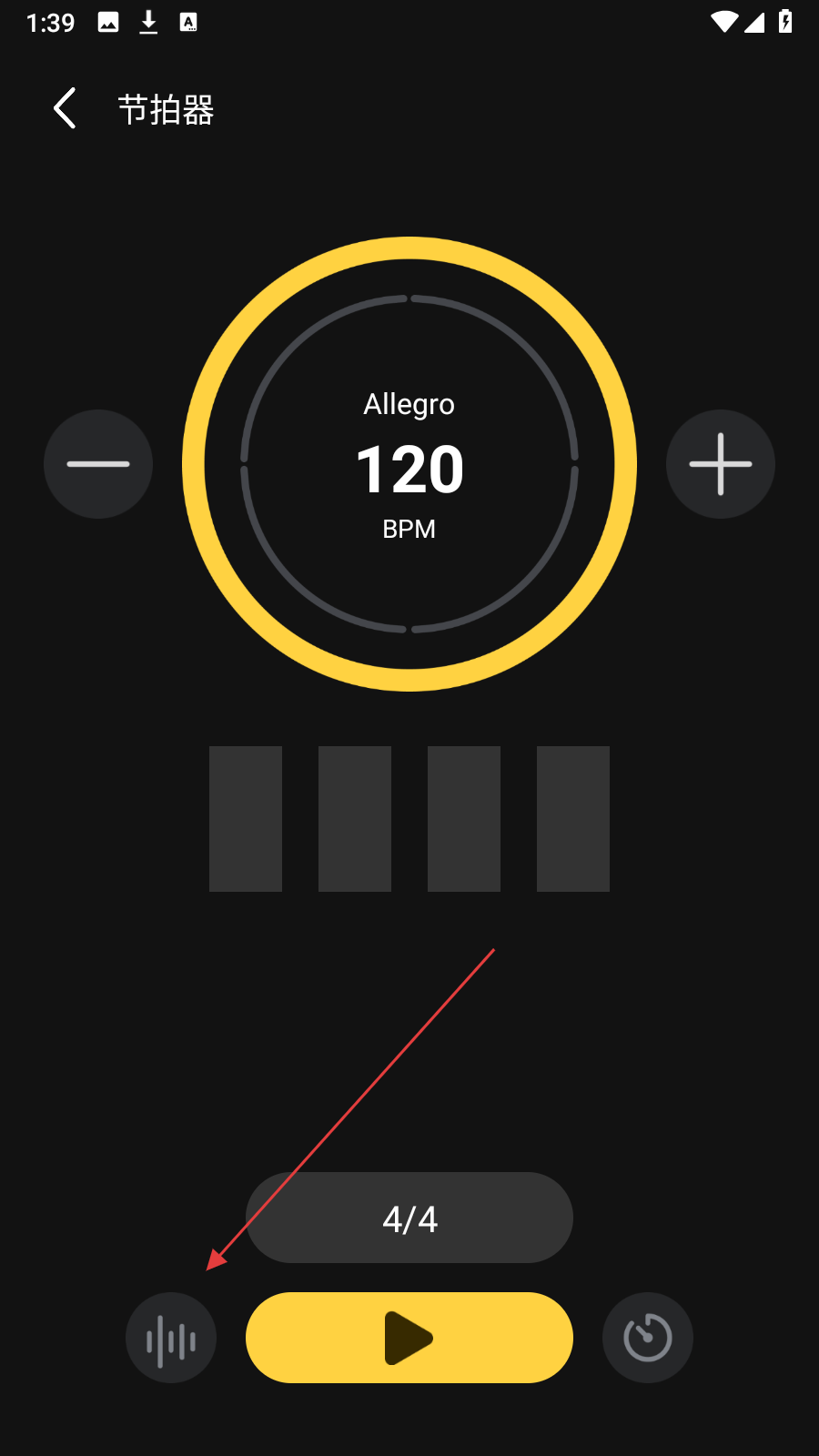819x1456 pixels.
Task: Open the 4/4 time signature selector
Action: (x=409, y=1218)
